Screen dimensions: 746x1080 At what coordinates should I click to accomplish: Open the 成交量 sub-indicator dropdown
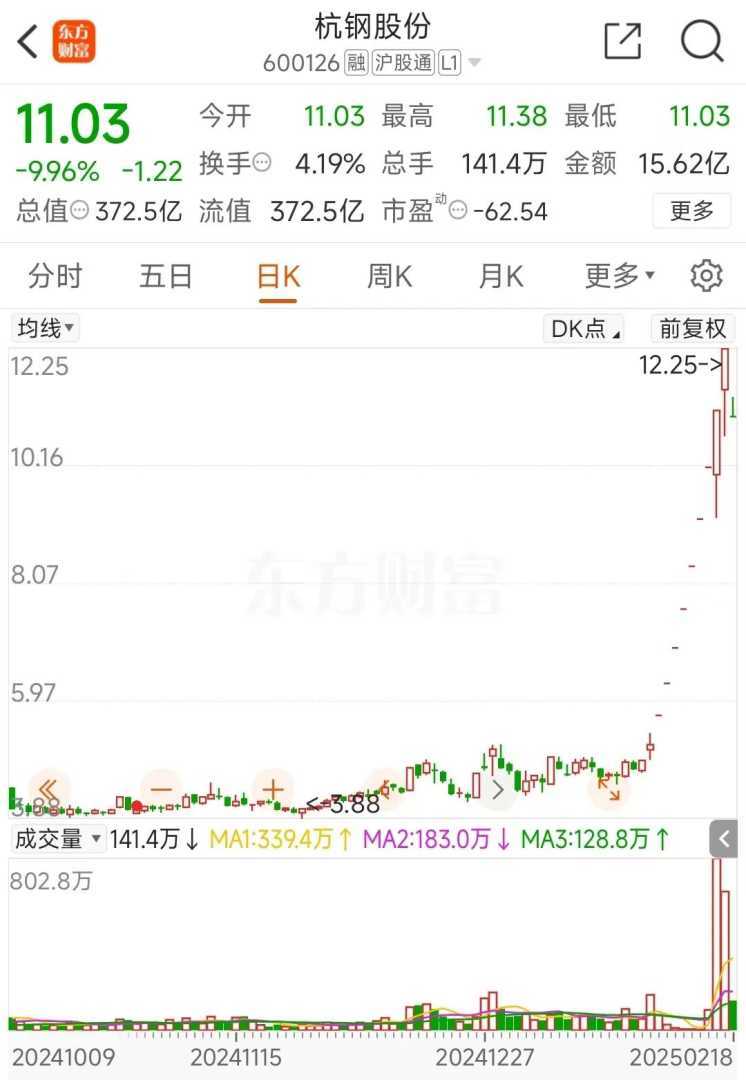pos(58,839)
